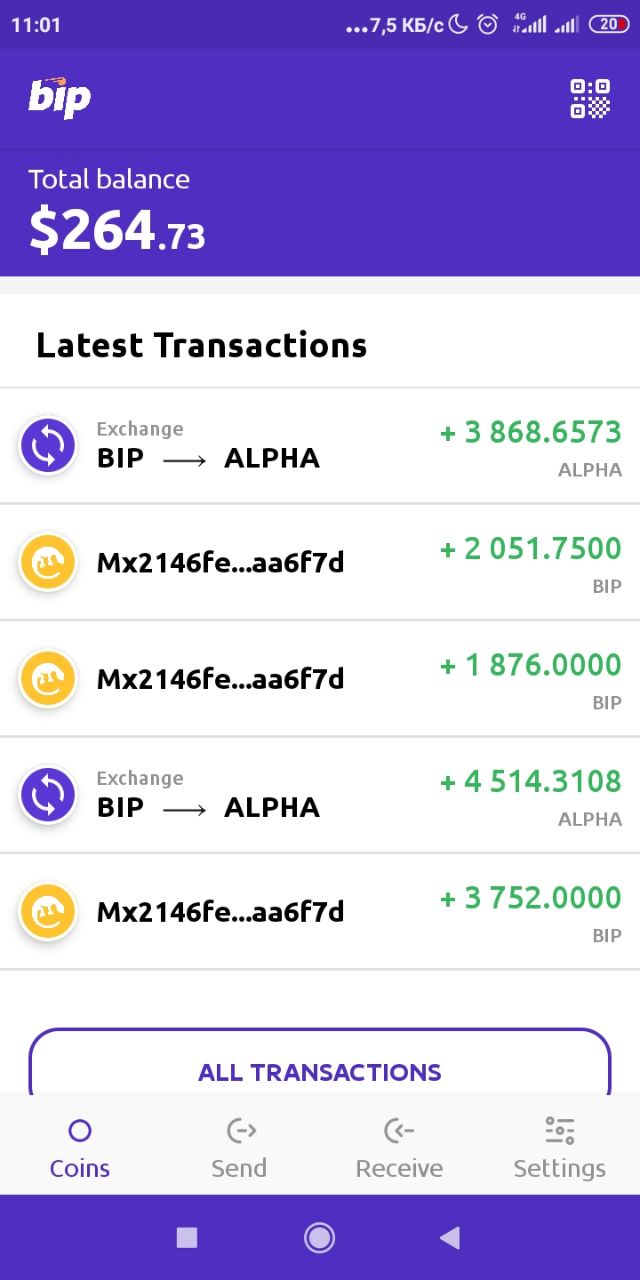Open the Settings tab
This screenshot has height=1280, width=640.
coord(560,1148)
